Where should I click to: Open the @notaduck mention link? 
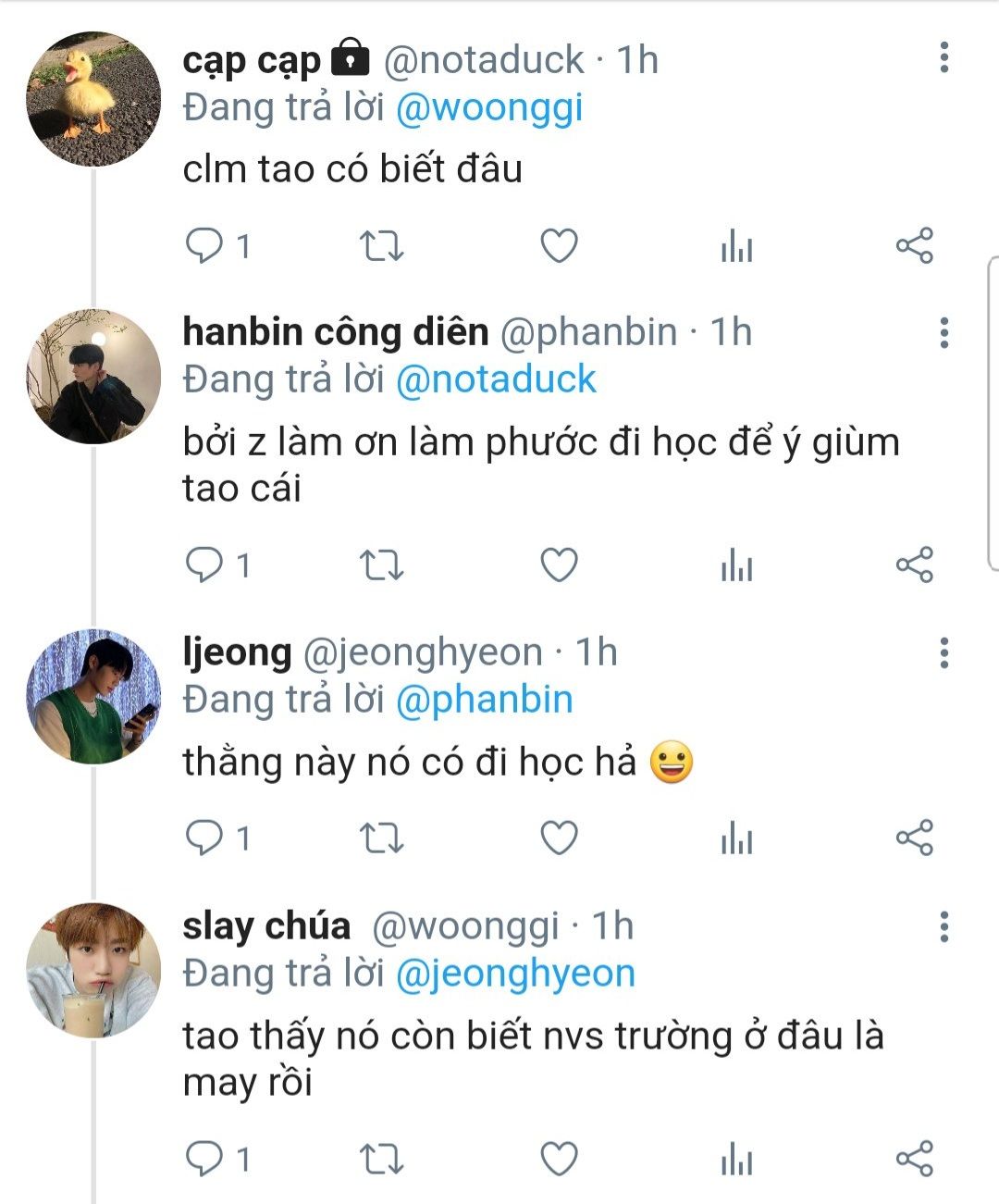(496, 380)
